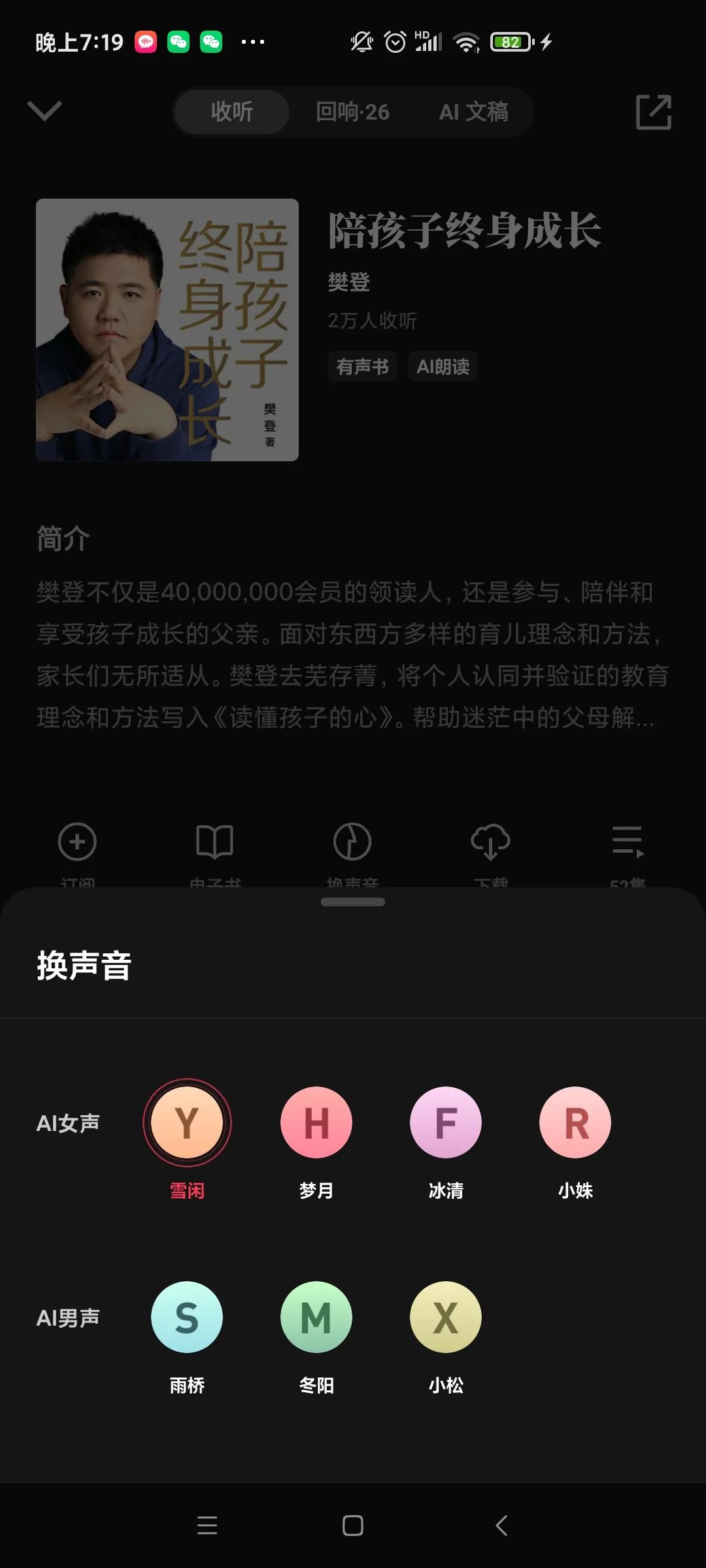Switch to the AI 文稿 tab
The height and width of the screenshot is (1568, 706).
[x=473, y=112]
